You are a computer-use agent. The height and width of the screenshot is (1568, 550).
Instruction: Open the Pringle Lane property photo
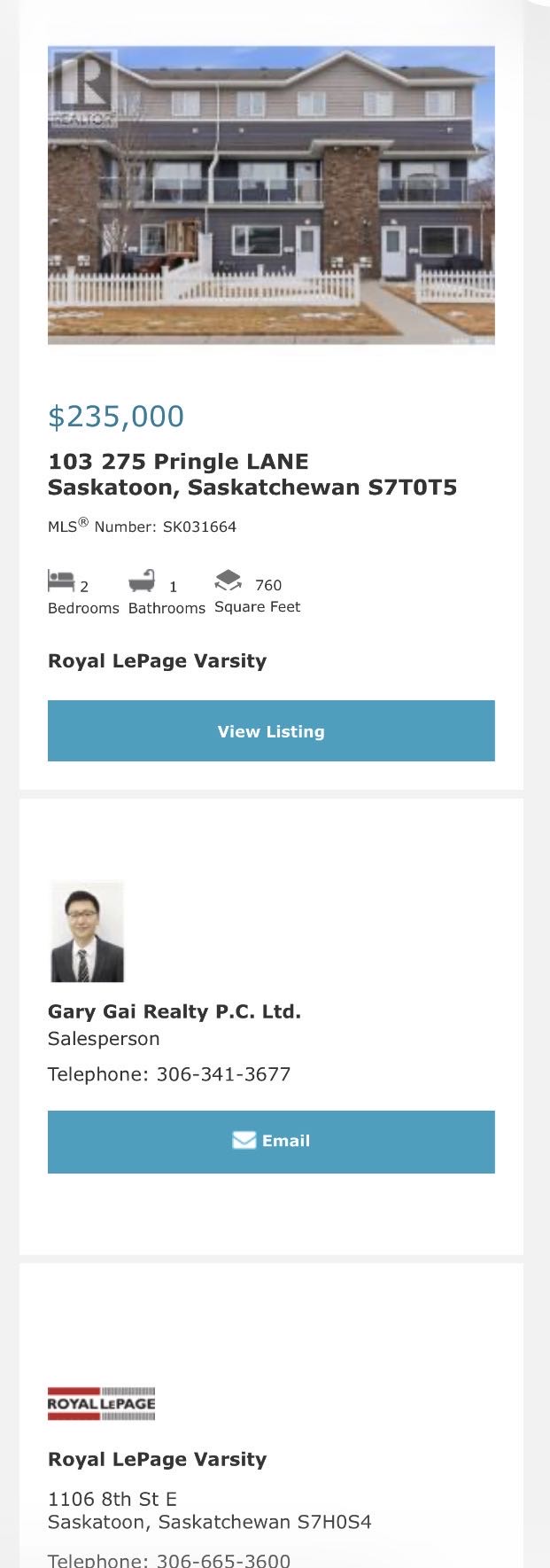pos(271,195)
